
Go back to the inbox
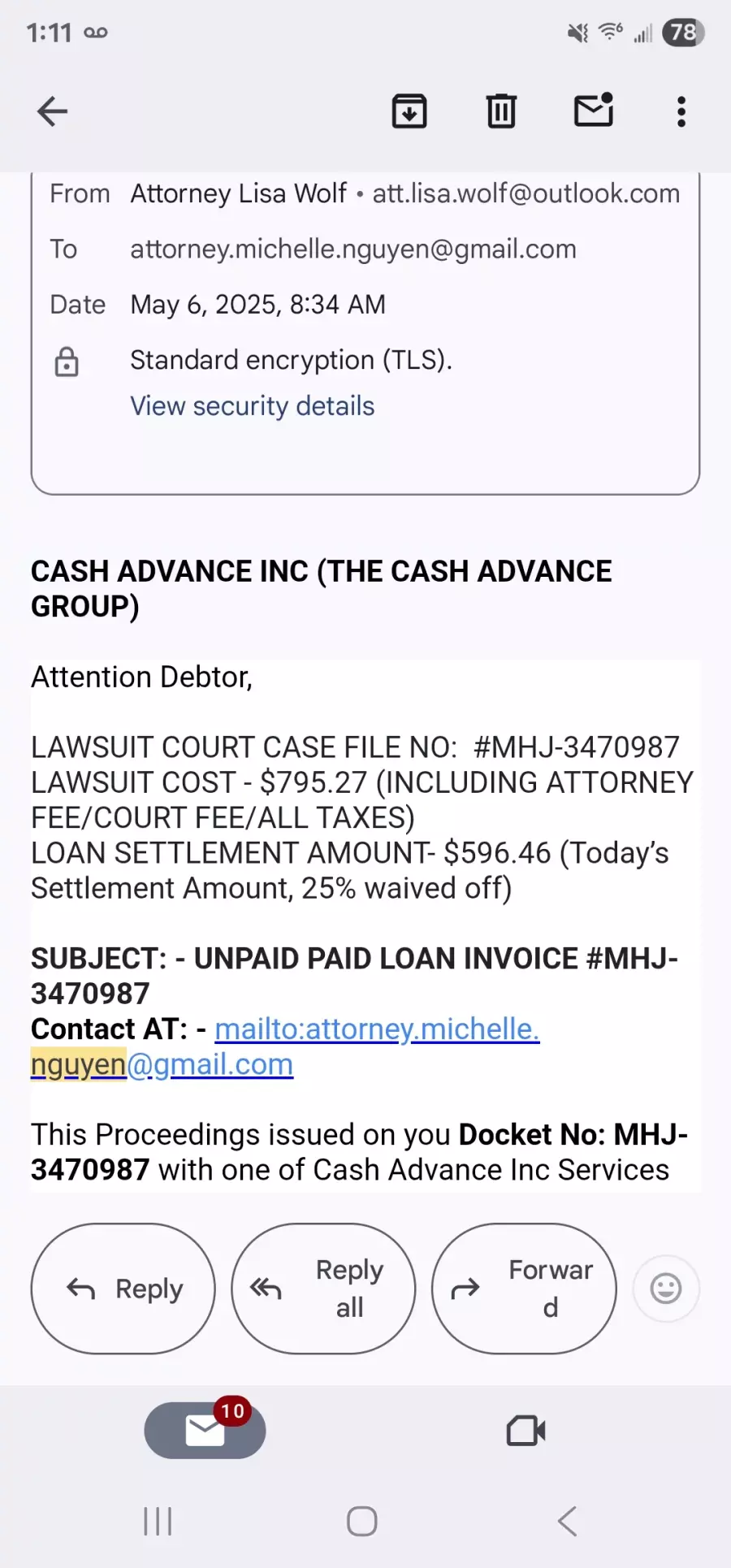click(x=52, y=111)
